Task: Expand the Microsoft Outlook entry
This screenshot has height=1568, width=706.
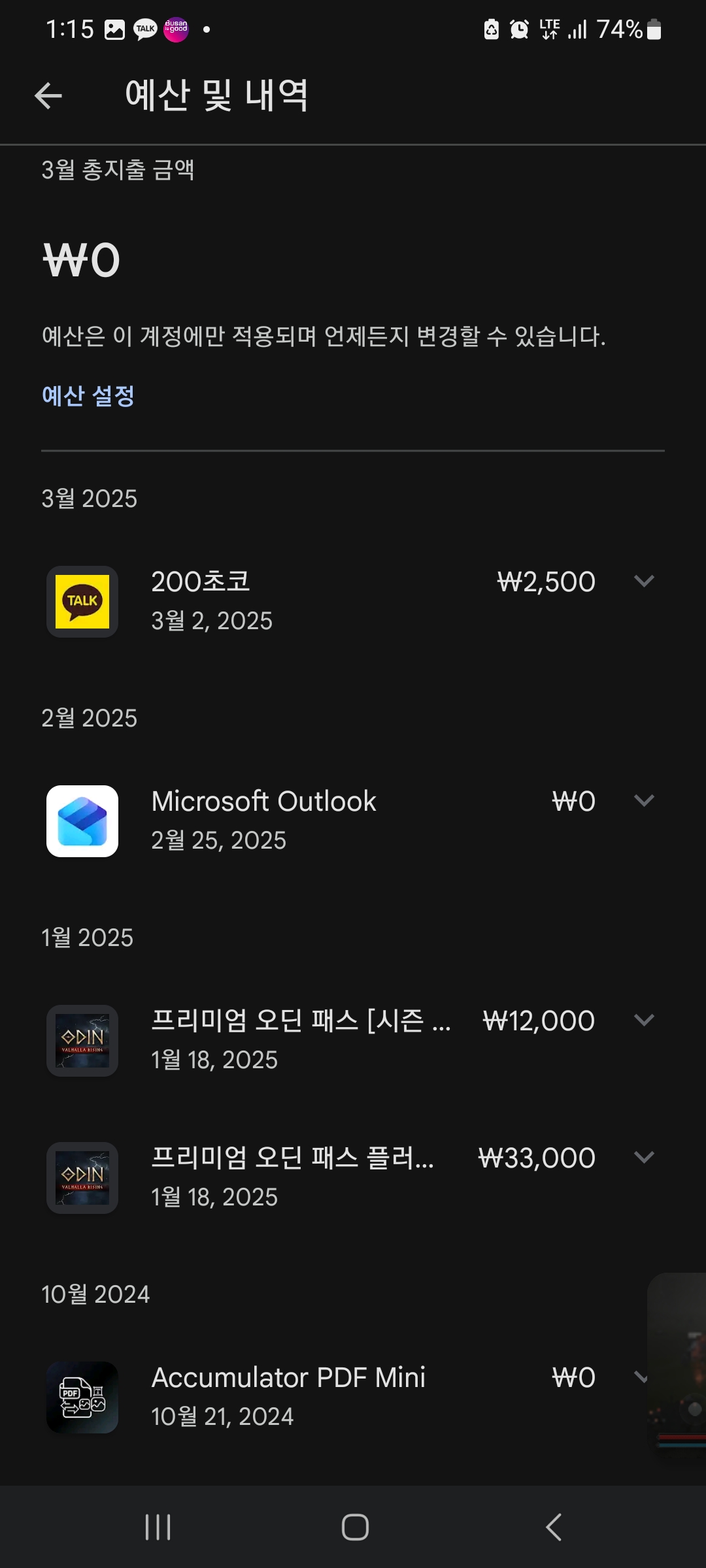Action: click(x=644, y=800)
